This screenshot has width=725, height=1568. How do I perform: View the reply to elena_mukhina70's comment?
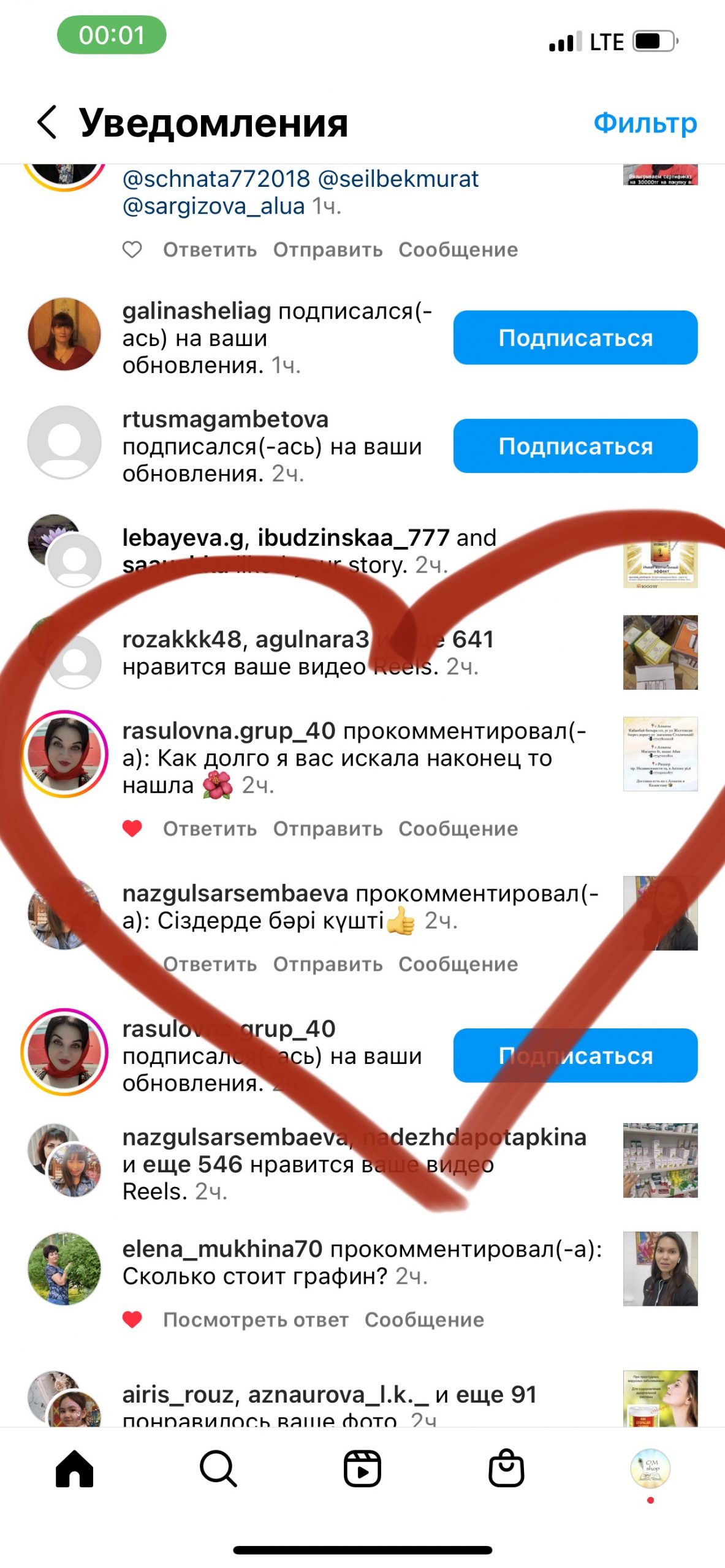[256, 1320]
